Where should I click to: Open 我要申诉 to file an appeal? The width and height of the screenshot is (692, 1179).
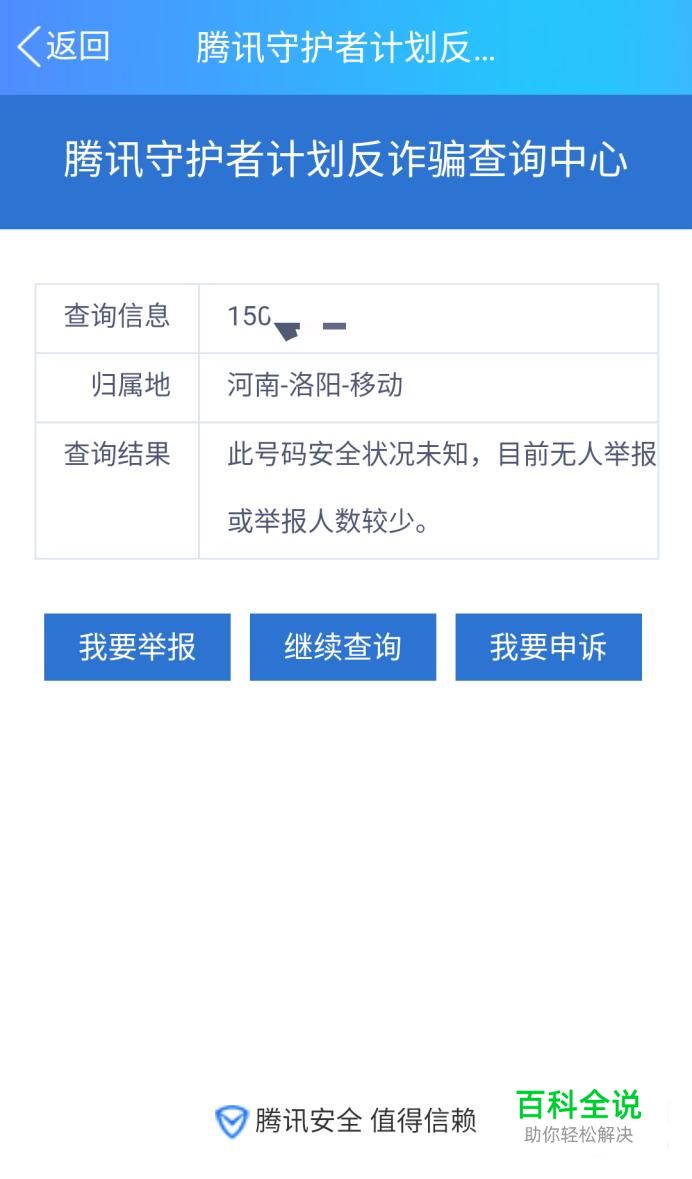point(548,647)
